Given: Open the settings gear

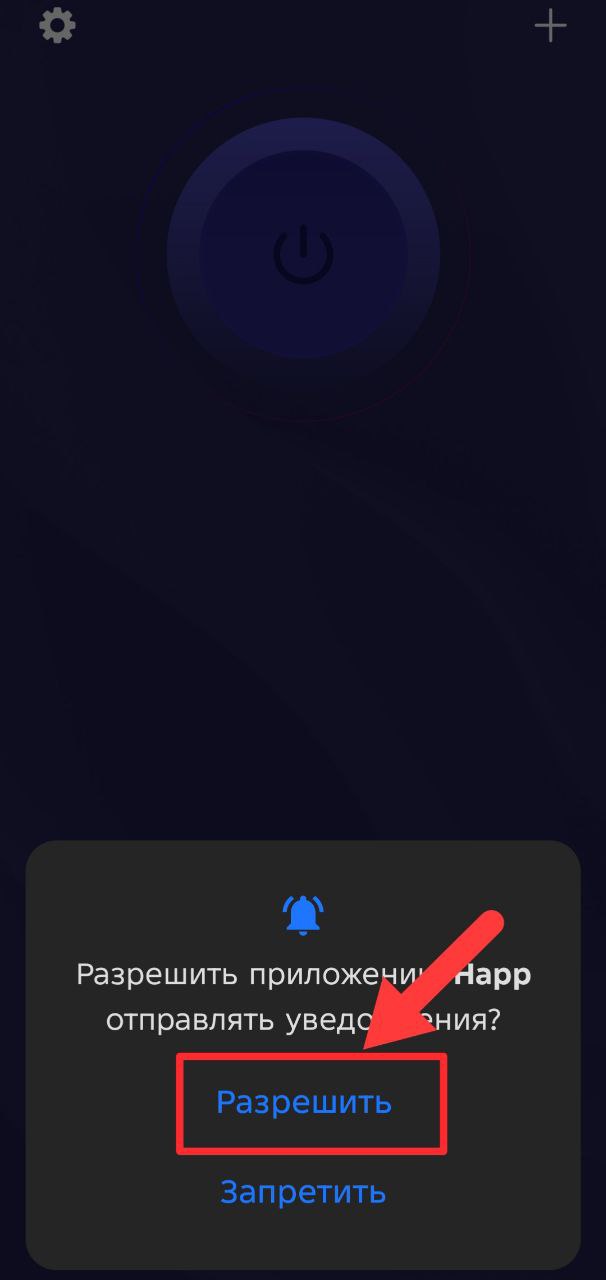Looking at the screenshot, I should (x=57, y=26).
